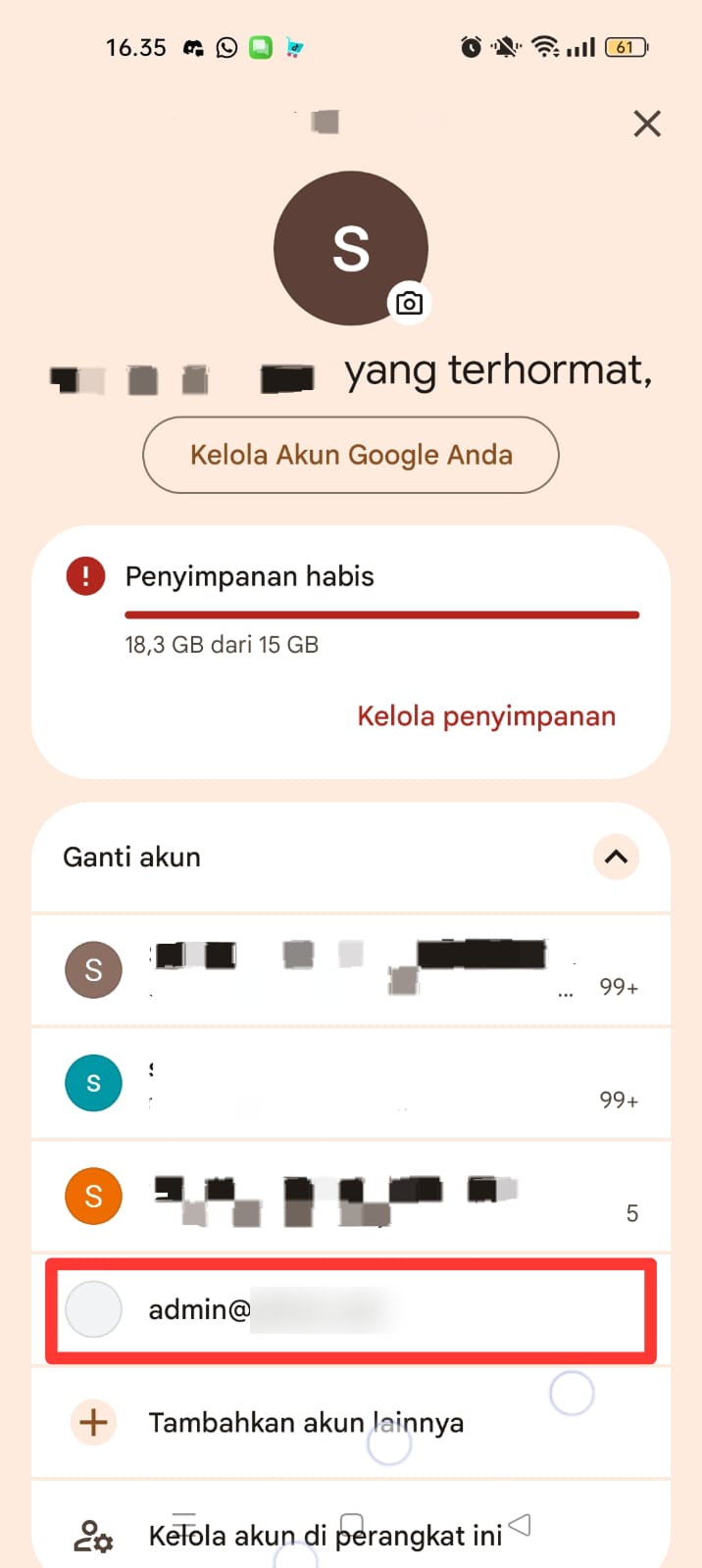Close the account switcher panel
Viewport: 702px width, 1568px height.
point(647,123)
